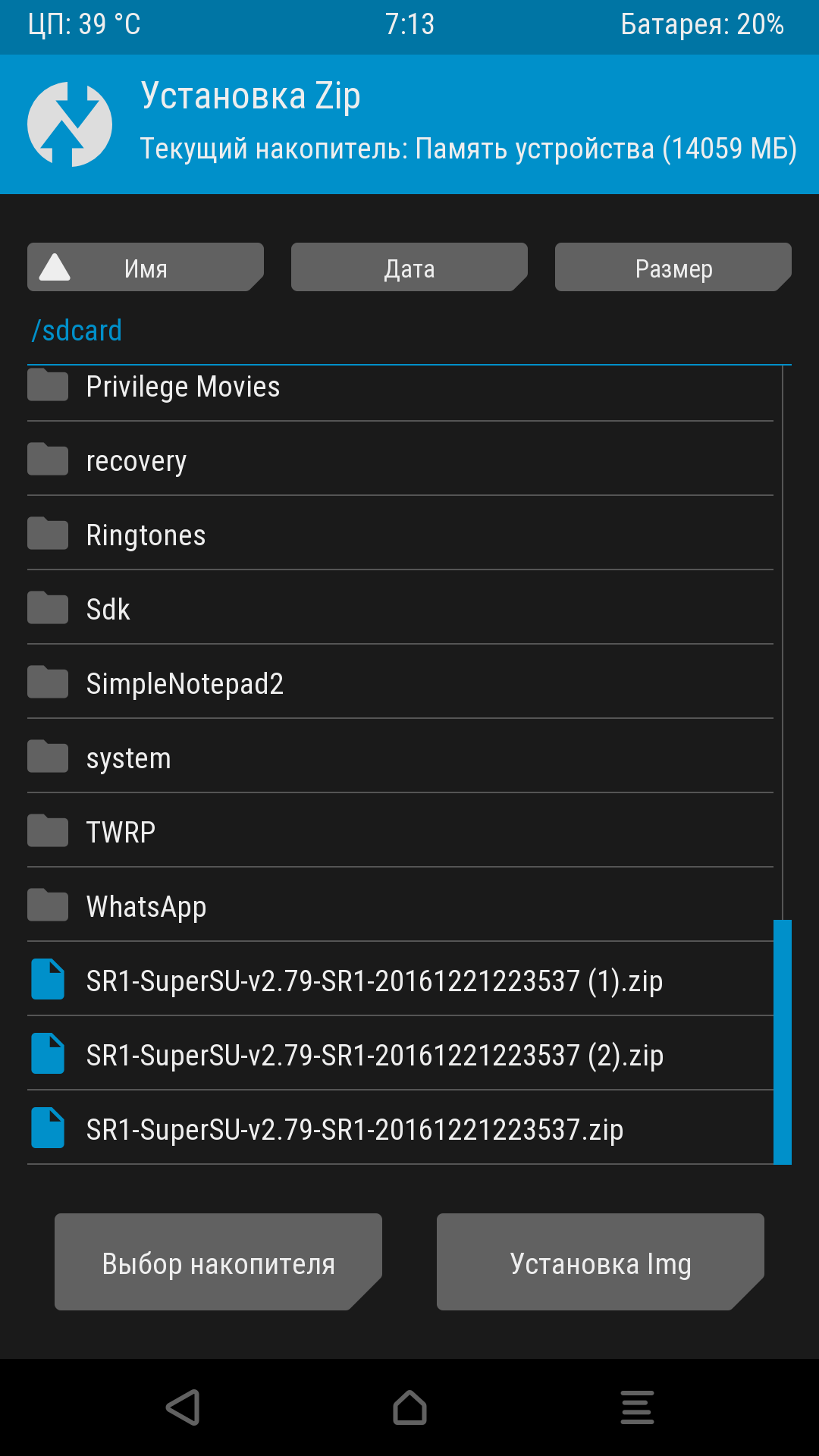Open the recovery folder

tap(136, 461)
